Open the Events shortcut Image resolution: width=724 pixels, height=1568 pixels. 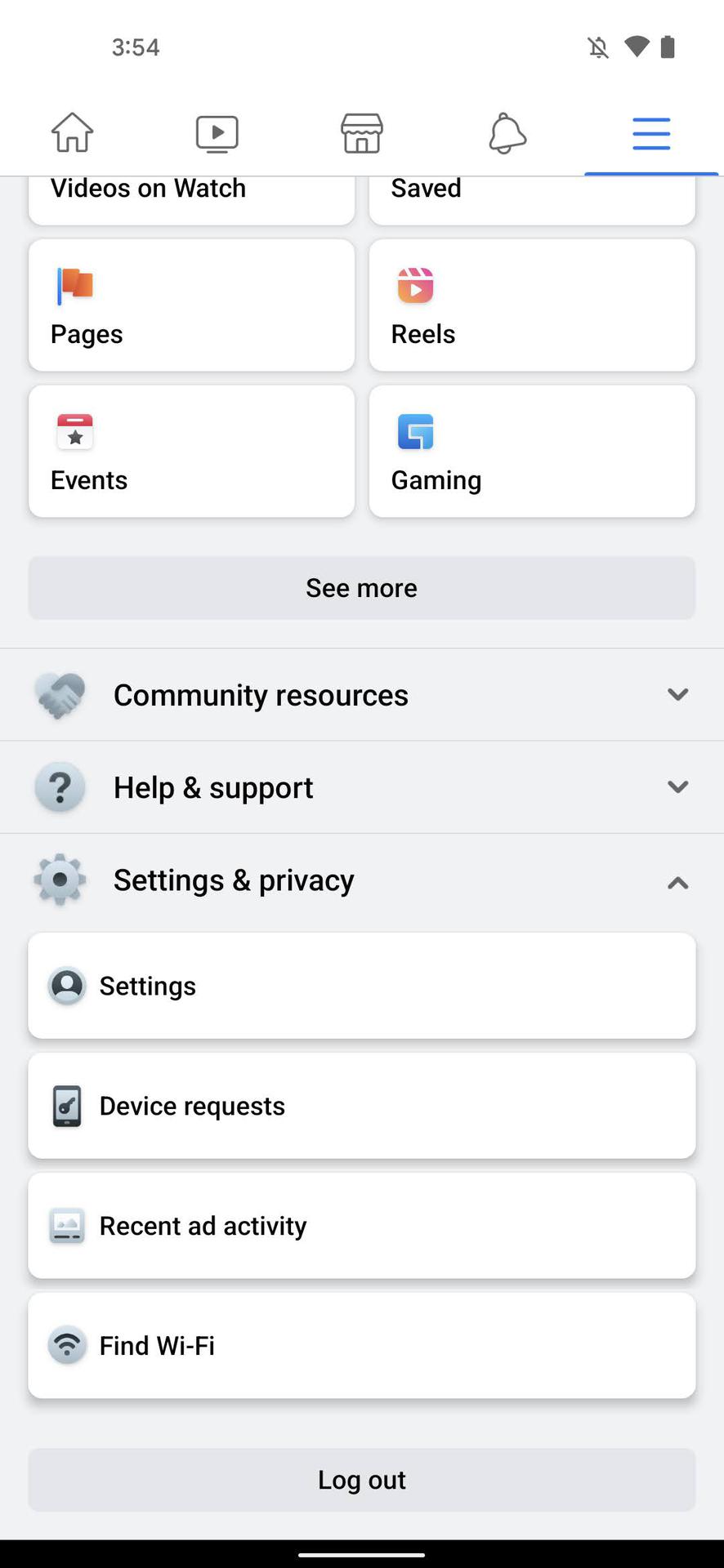click(191, 452)
